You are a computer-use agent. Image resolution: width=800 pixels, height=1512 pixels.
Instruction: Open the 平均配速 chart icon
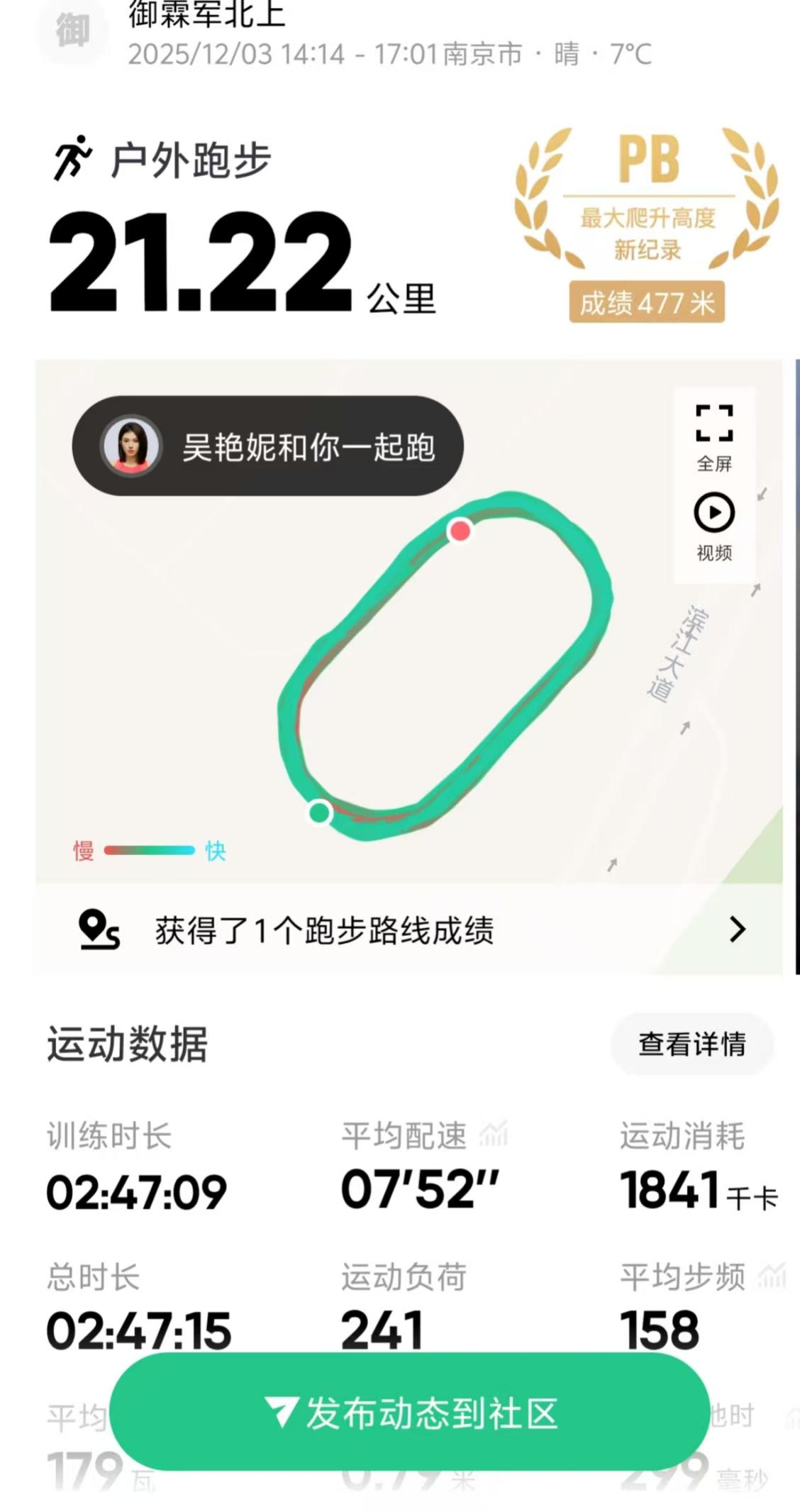[494, 1135]
